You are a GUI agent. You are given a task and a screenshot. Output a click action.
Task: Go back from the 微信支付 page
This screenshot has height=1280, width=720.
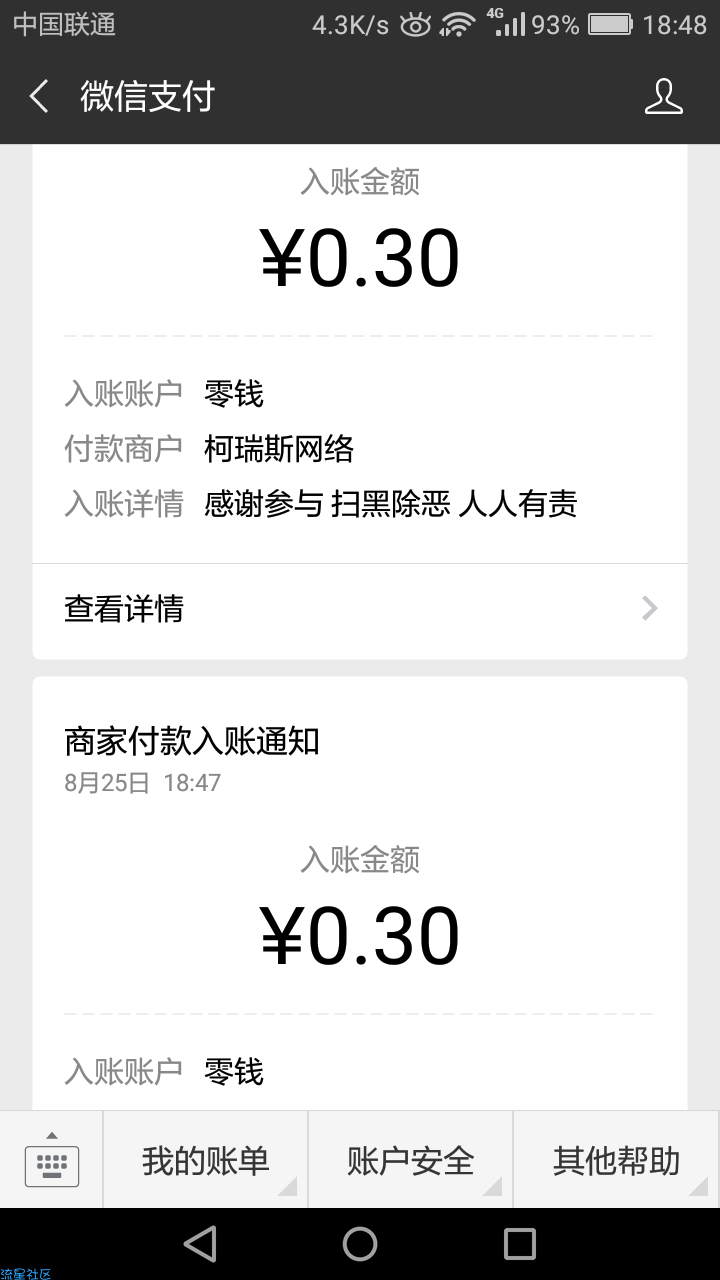(x=39, y=97)
